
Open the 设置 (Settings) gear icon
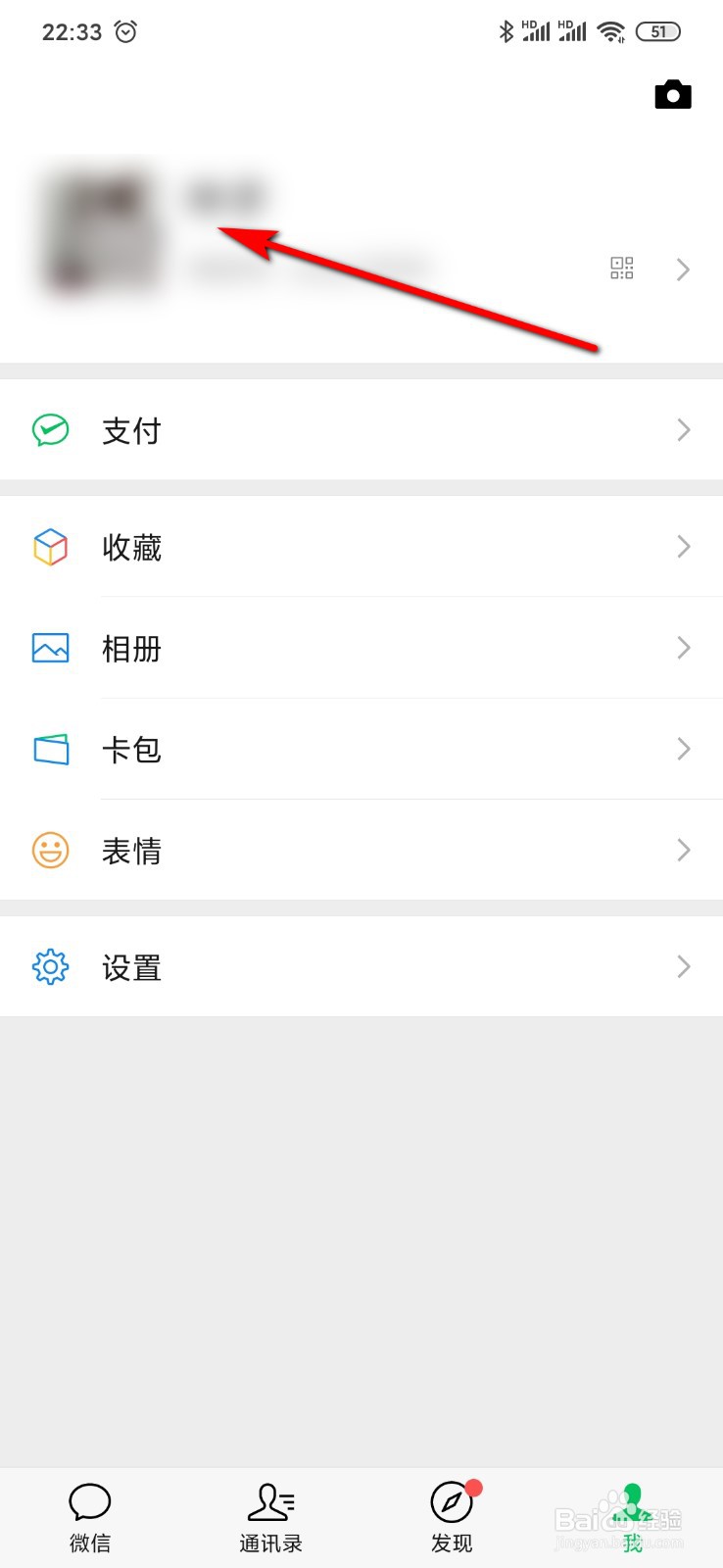(x=50, y=966)
